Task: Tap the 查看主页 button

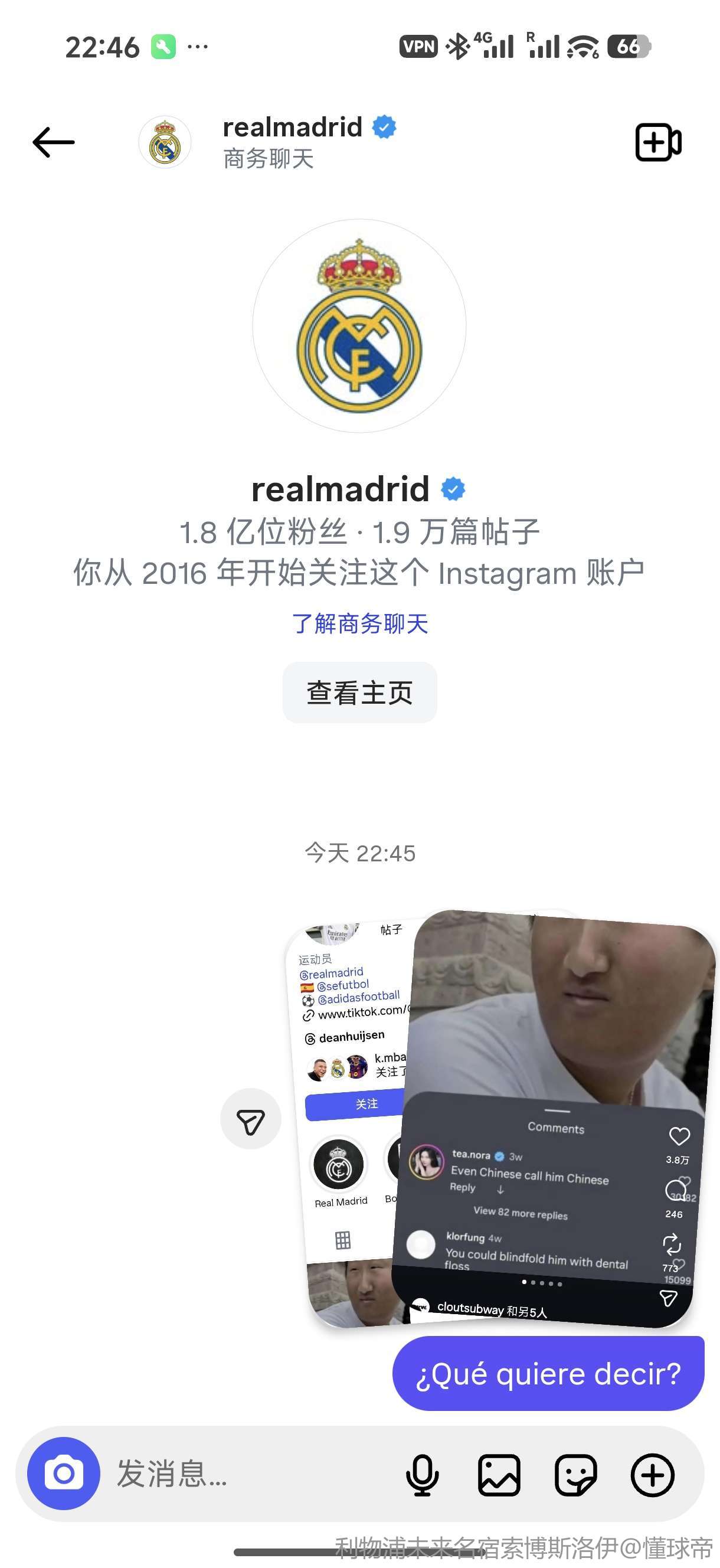Action: pyautogui.click(x=359, y=692)
